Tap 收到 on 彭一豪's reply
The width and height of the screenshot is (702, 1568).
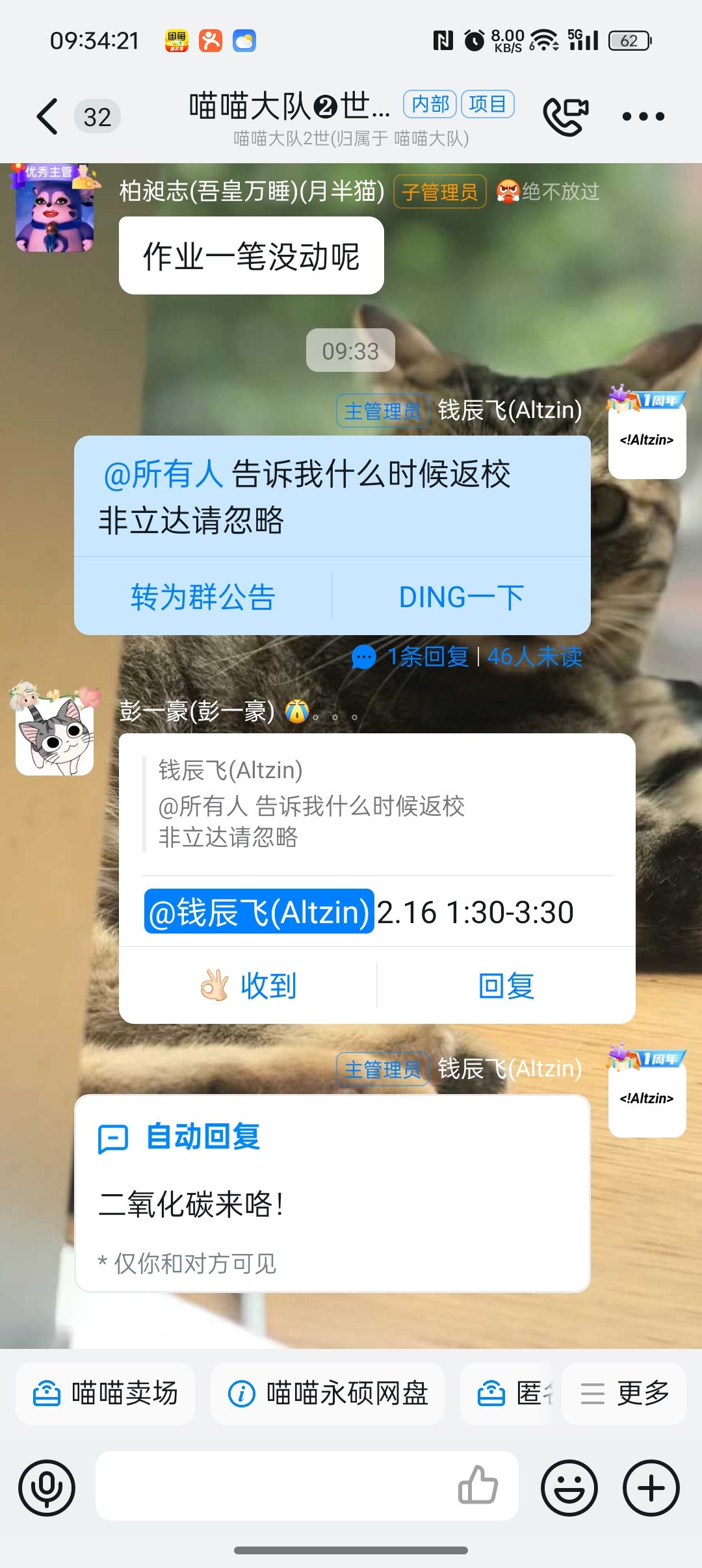click(248, 986)
